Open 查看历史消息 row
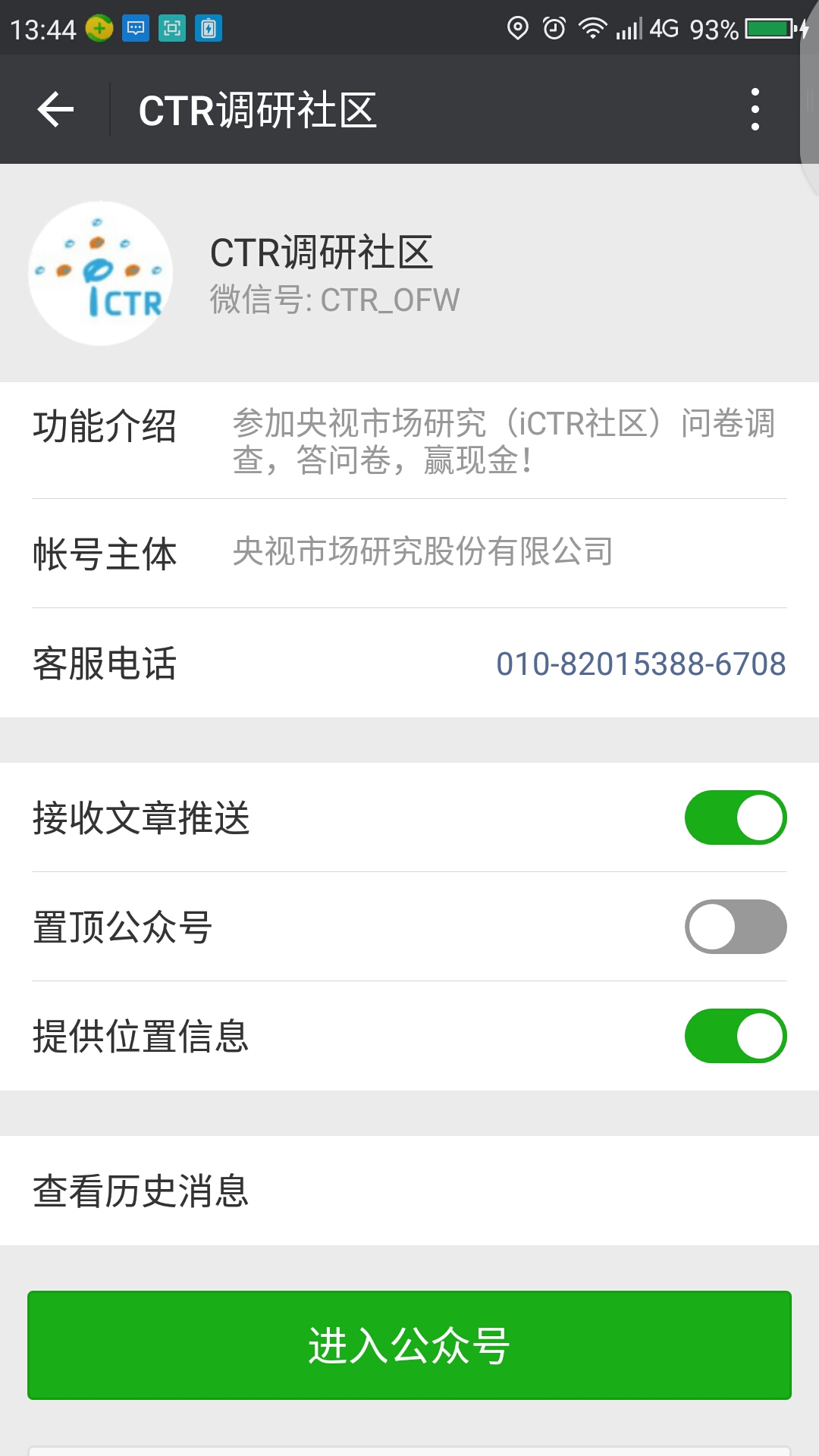Image resolution: width=819 pixels, height=1456 pixels. (x=409, y=1191)
